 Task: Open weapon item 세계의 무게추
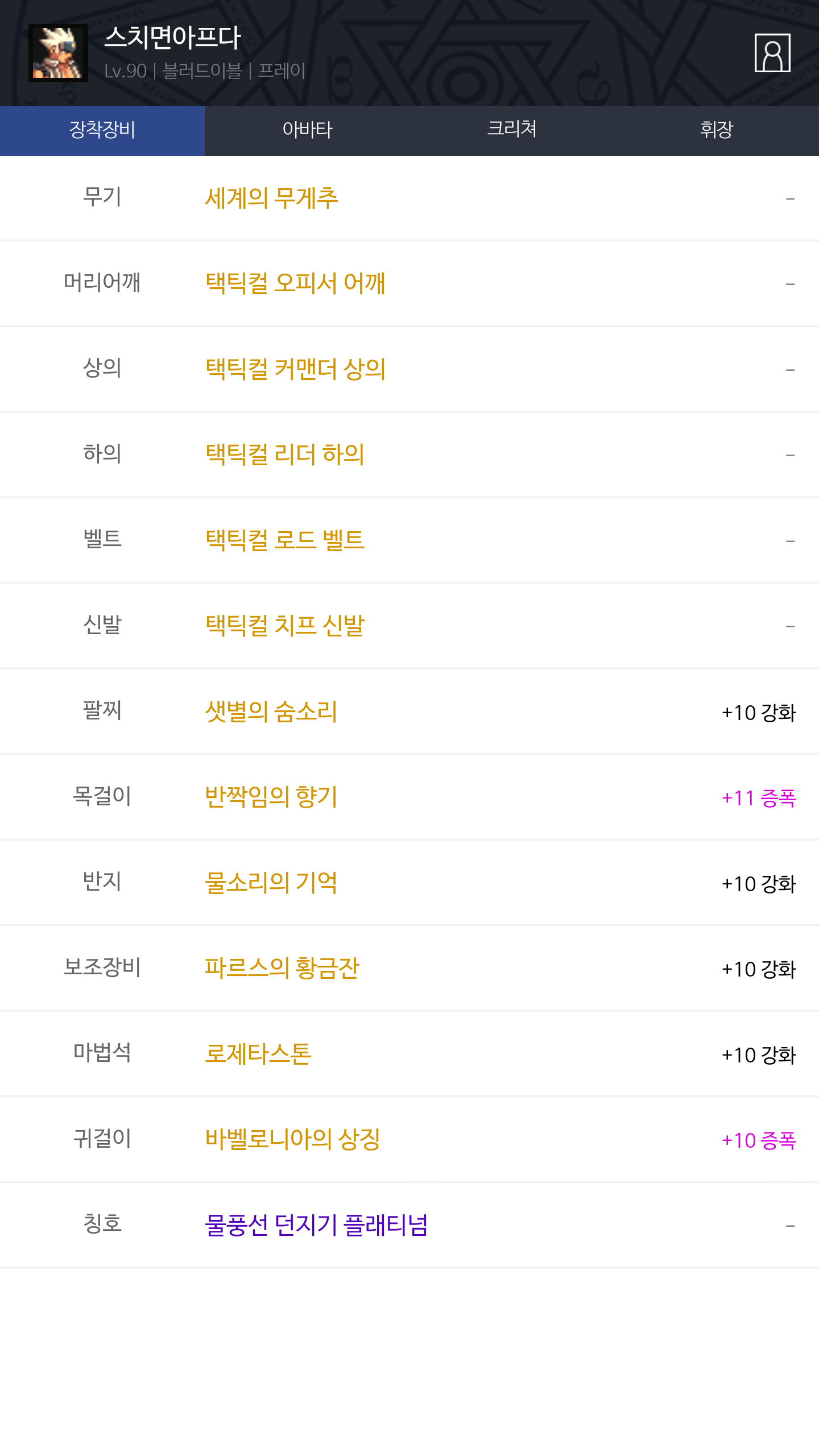(271, 198)
